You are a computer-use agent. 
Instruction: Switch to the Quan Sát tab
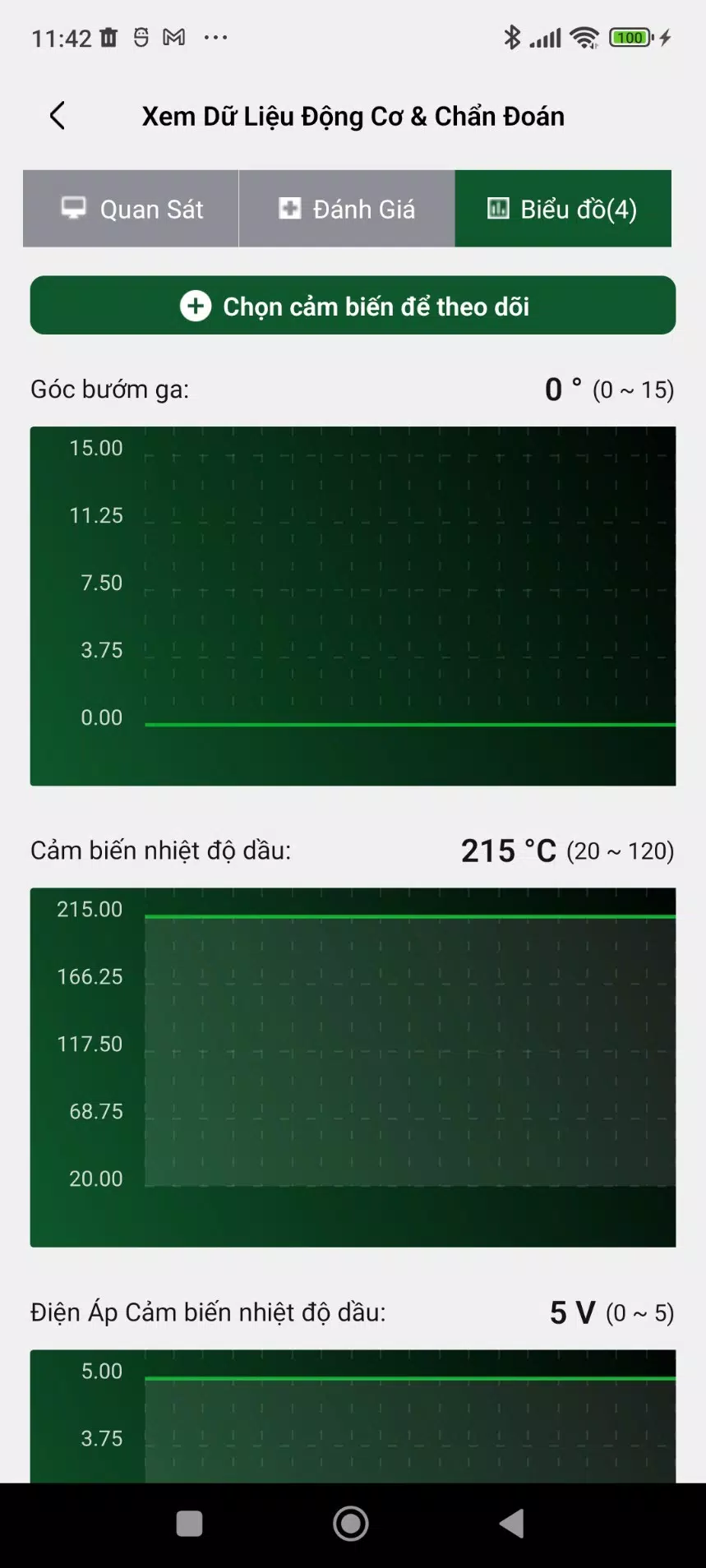(x=132, y=209)
